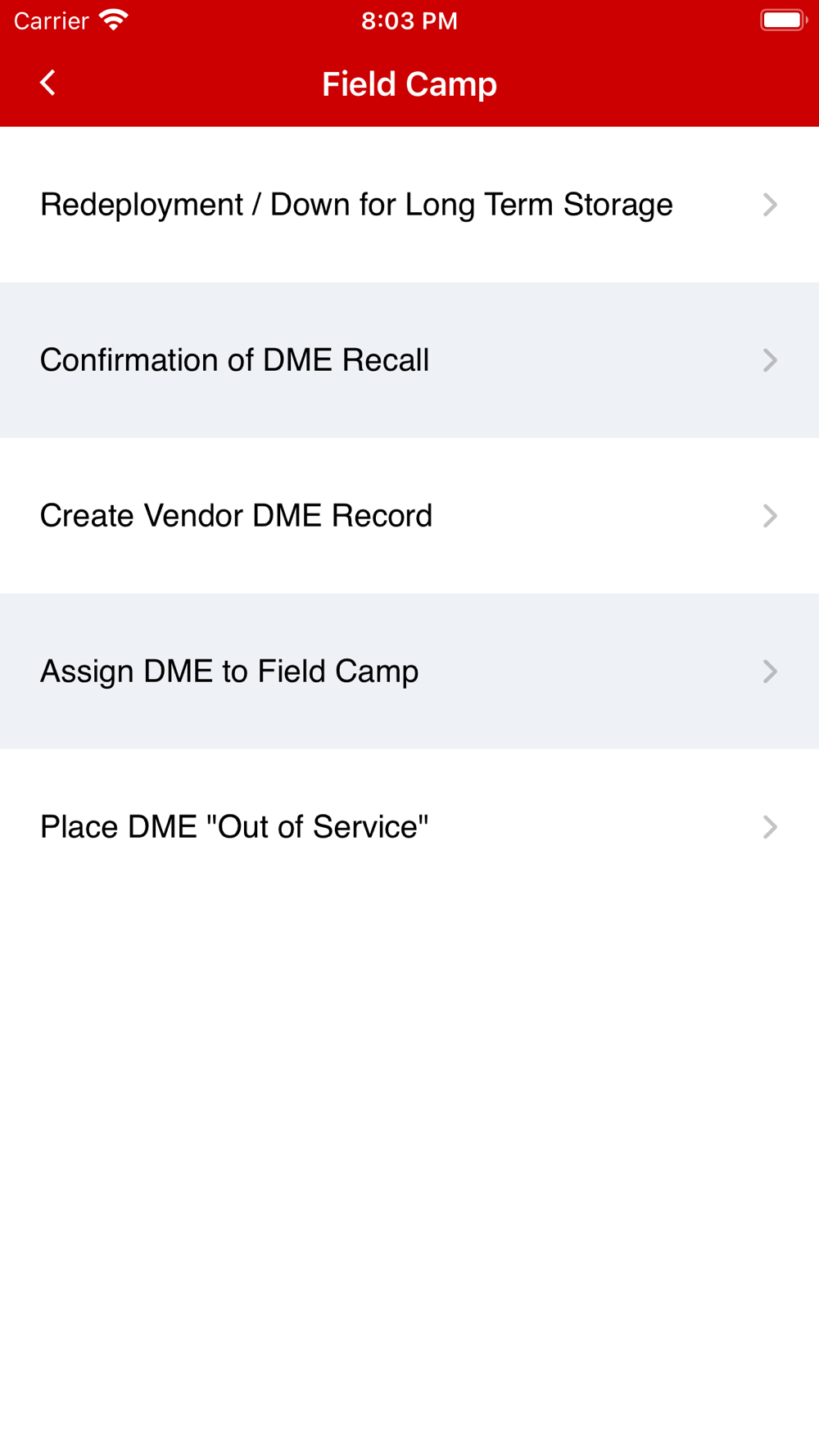This screenshot has width=819, height=1456.
Task: Choose Place DME "Out of Service"
Action: pos(409,827)
